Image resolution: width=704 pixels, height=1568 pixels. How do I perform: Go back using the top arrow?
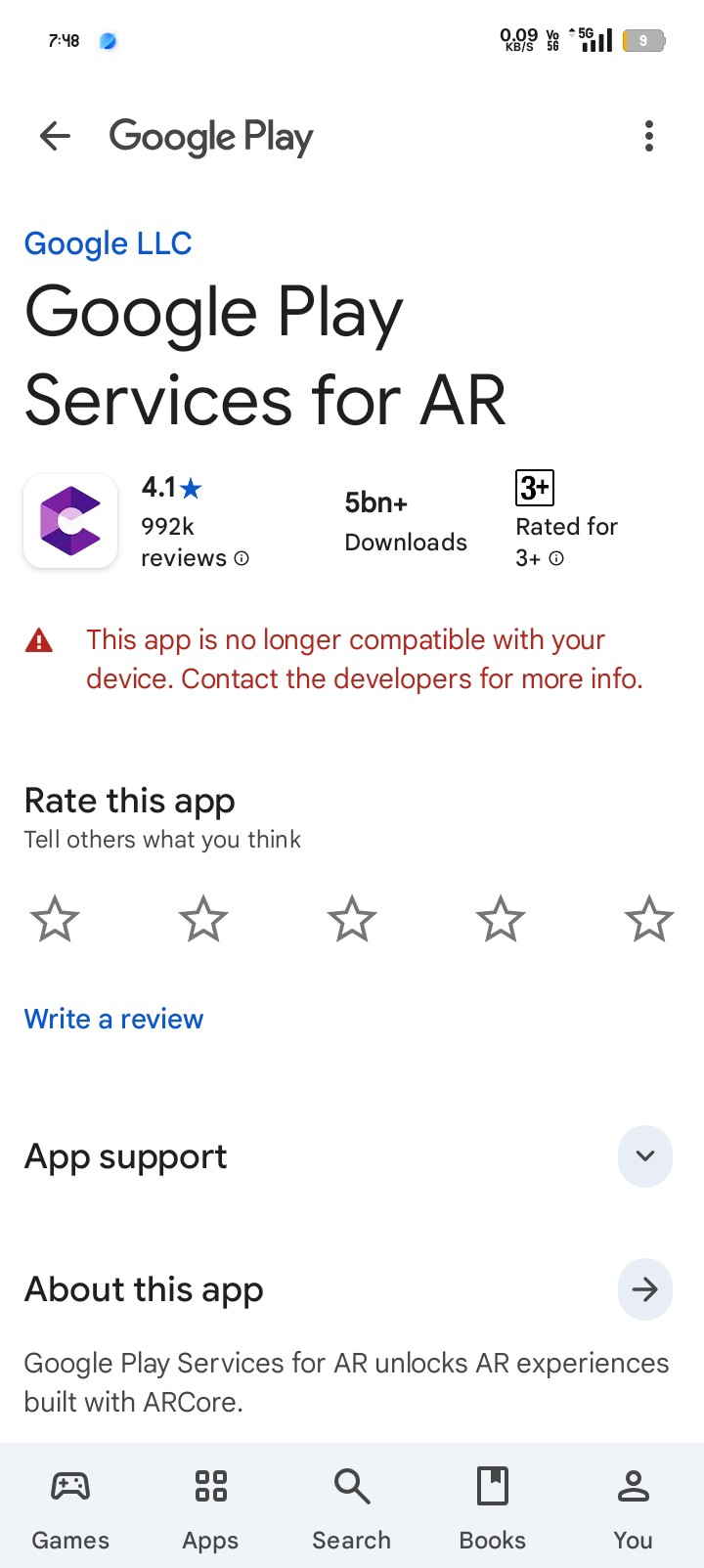point(55,137)
